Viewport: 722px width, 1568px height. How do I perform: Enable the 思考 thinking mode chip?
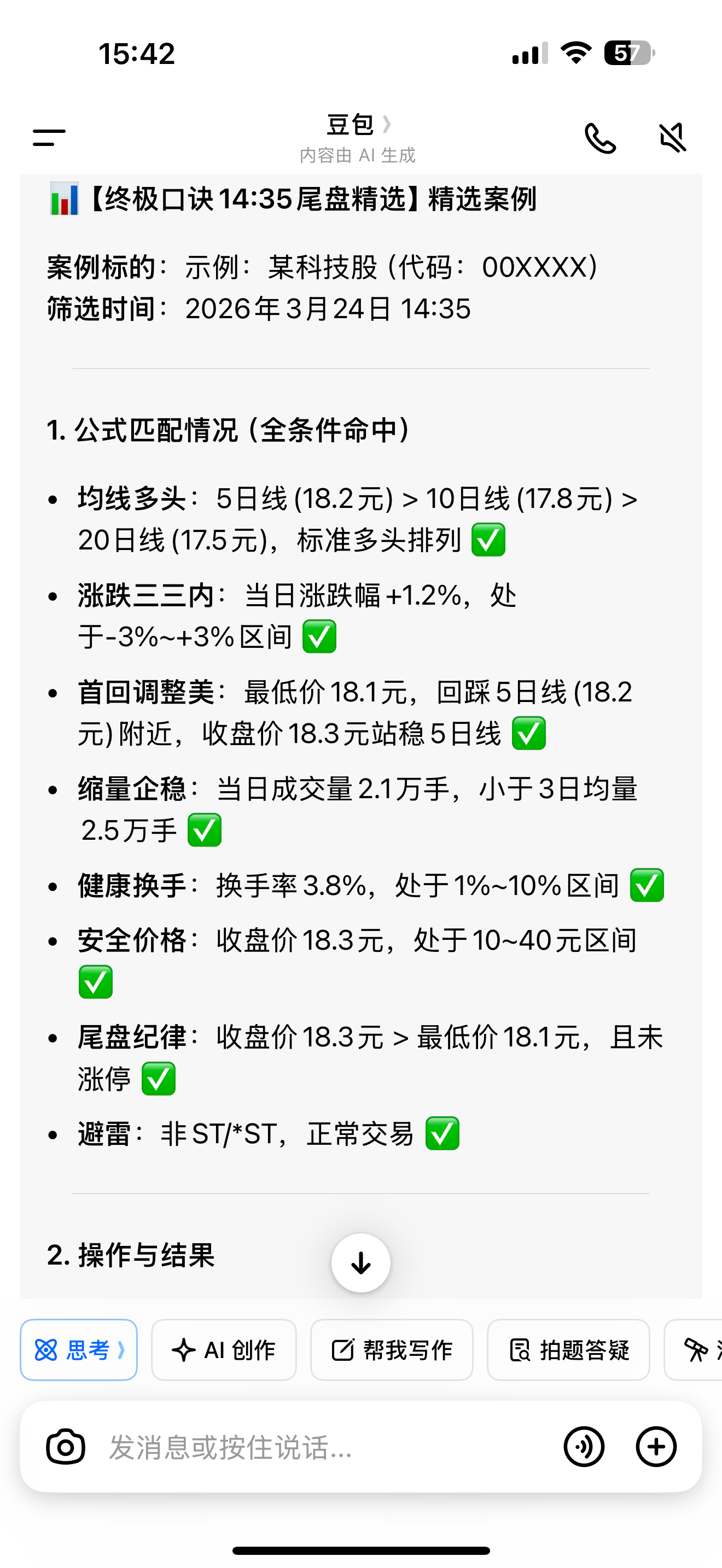pos(79,1349)
